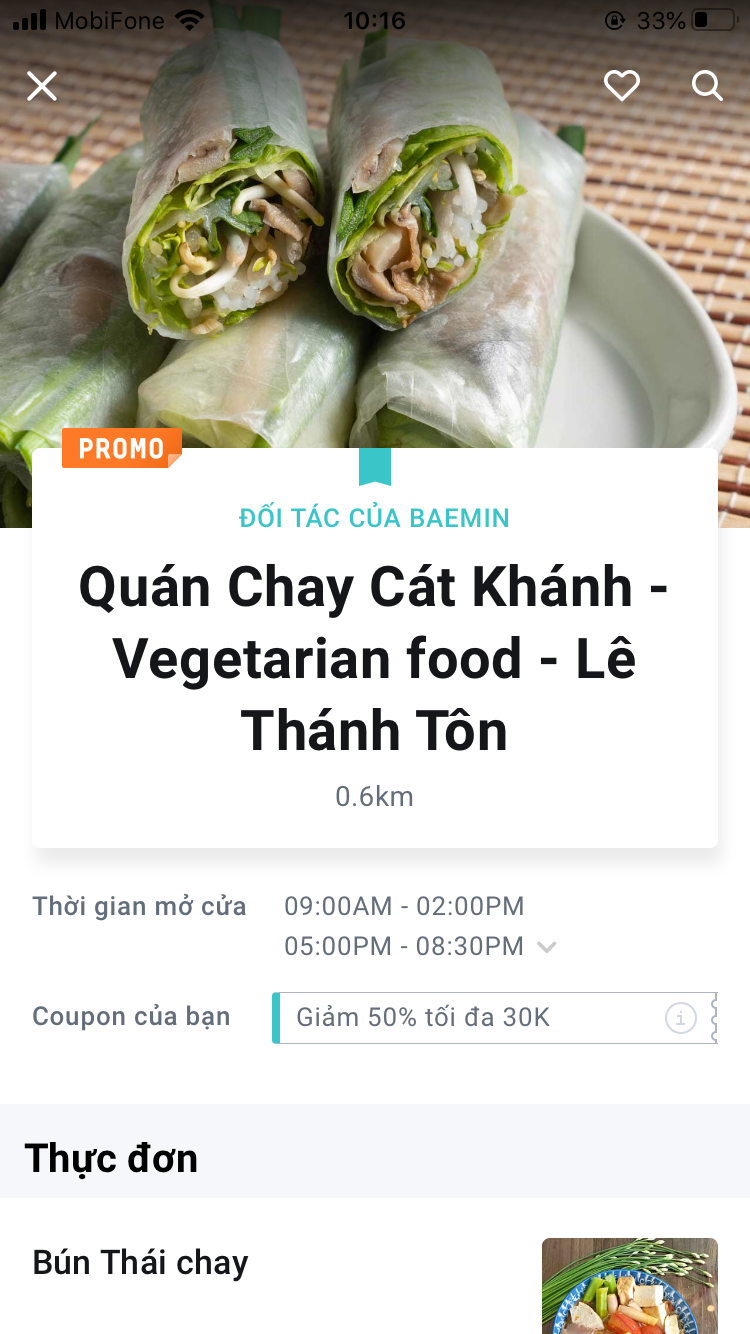
Task: Add restaurant to favorites with heart icon
Action: [621, 86]
